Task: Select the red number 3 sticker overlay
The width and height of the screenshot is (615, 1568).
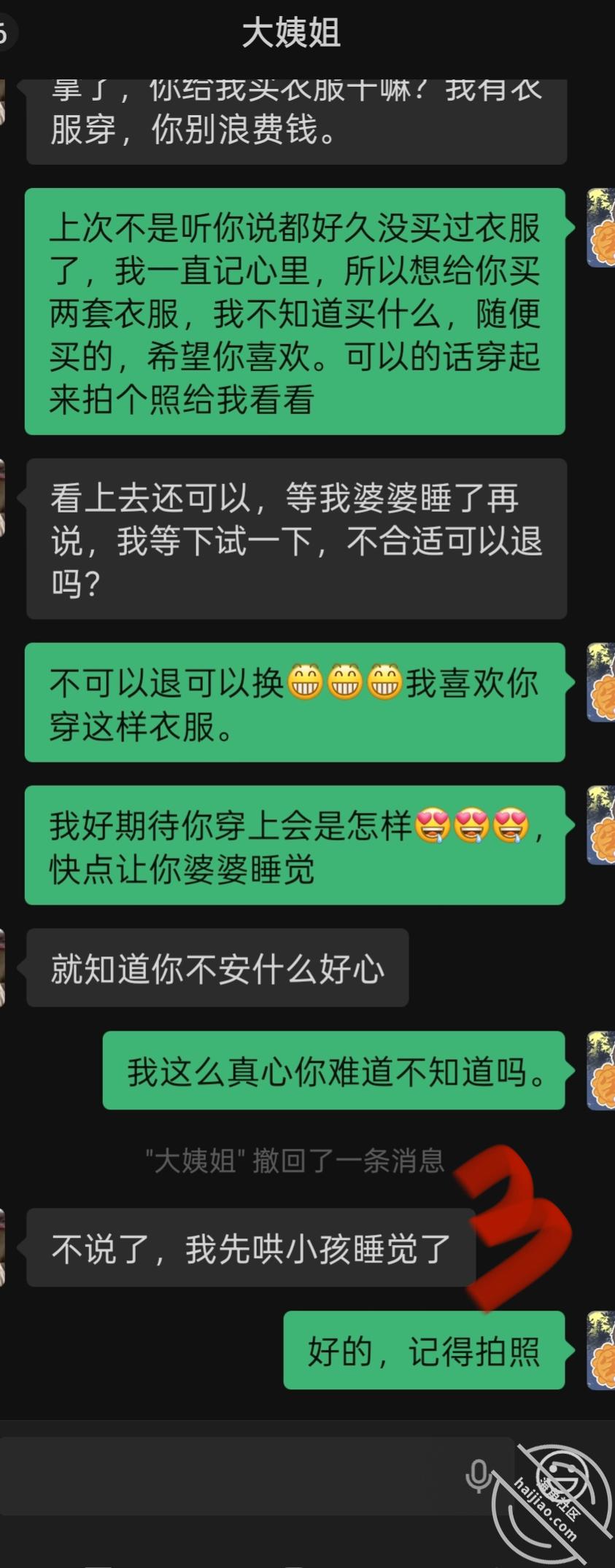Action: click(x=511, y=1225)
